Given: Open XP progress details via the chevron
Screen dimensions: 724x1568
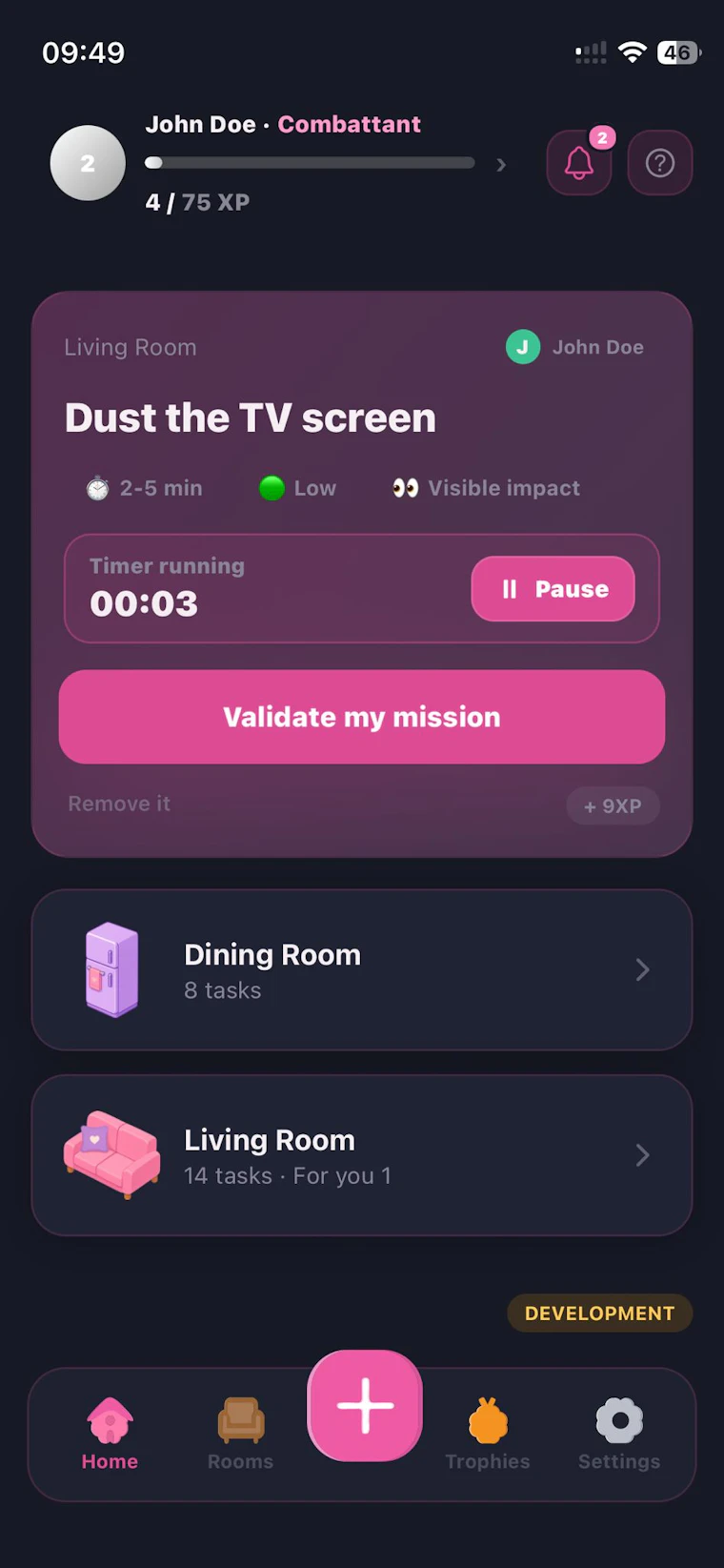Looking at the screenshot, I should [501, 165].
